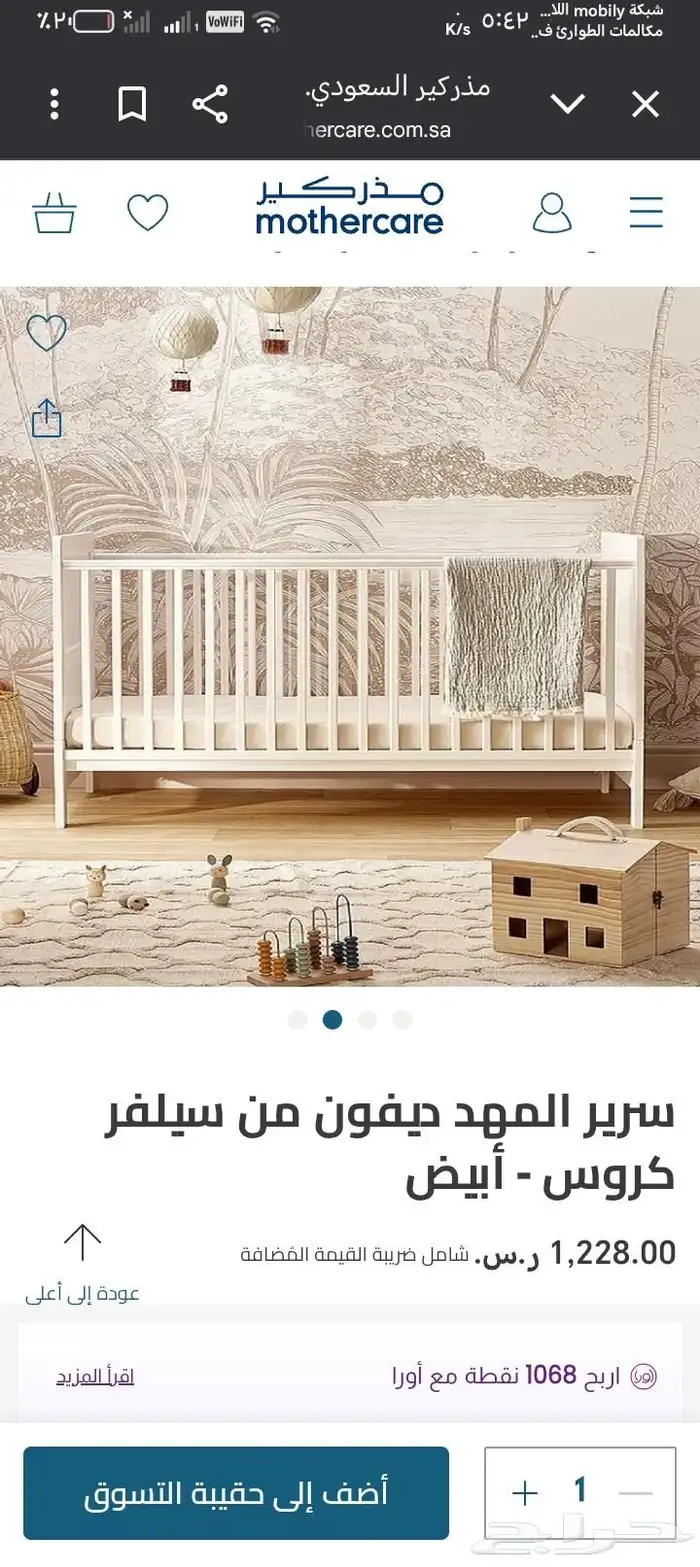Screen dimensions: 700x1567
Task: Share the product from image
Action: (x=46, y=418)
